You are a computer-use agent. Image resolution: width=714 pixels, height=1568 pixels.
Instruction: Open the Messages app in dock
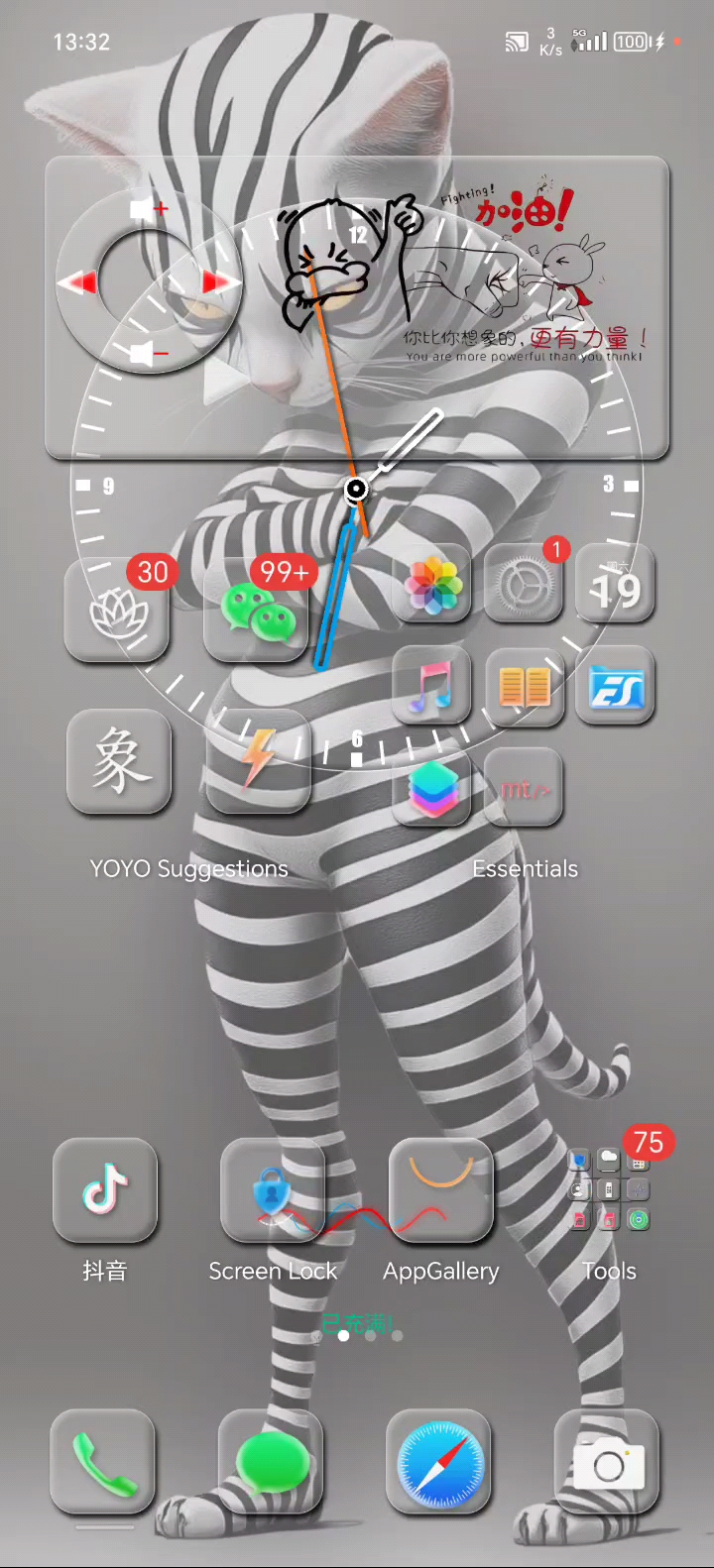(272, 1462)
